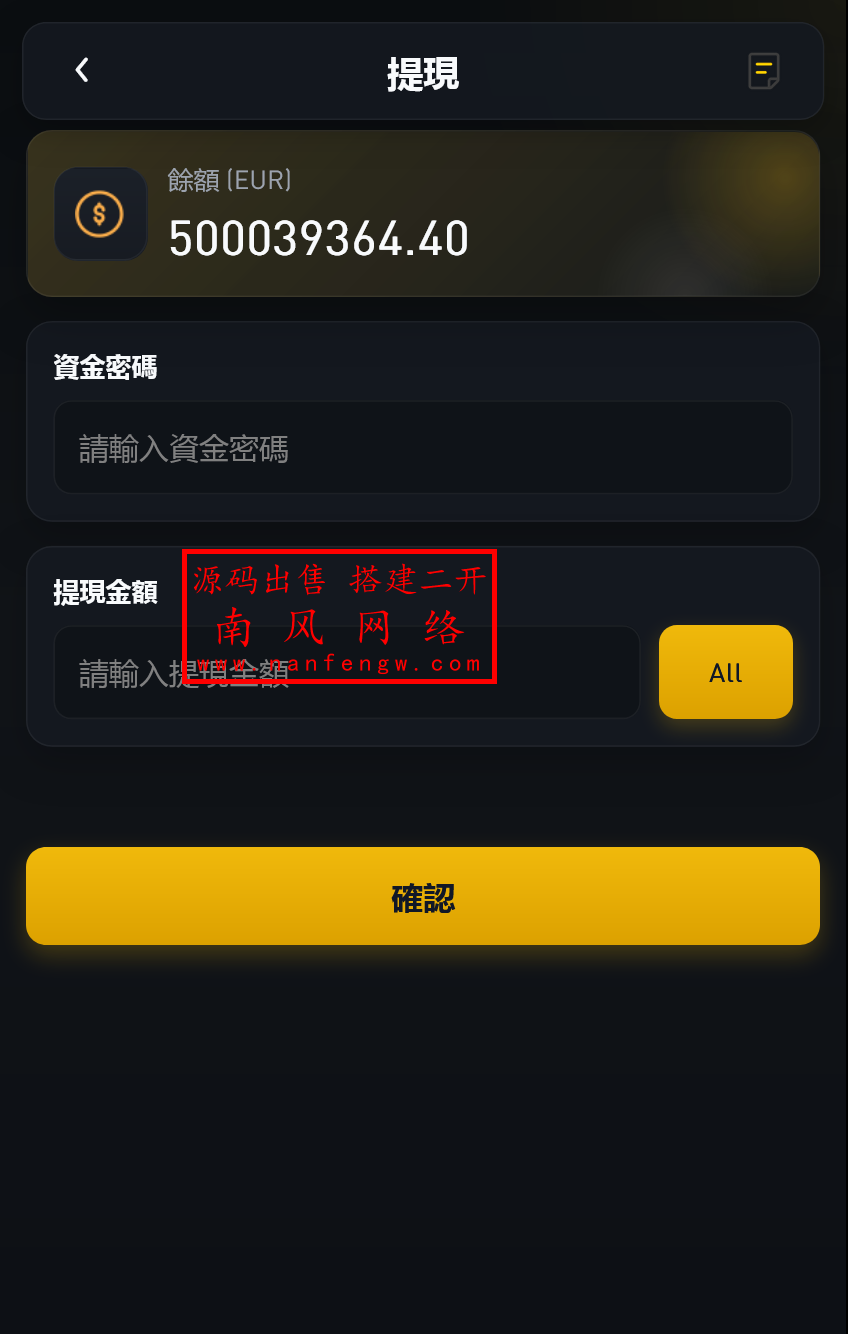This screenshot has width=848, height=1334.
Task: Select the 資金密碼 section label
Action: point(105,368)
